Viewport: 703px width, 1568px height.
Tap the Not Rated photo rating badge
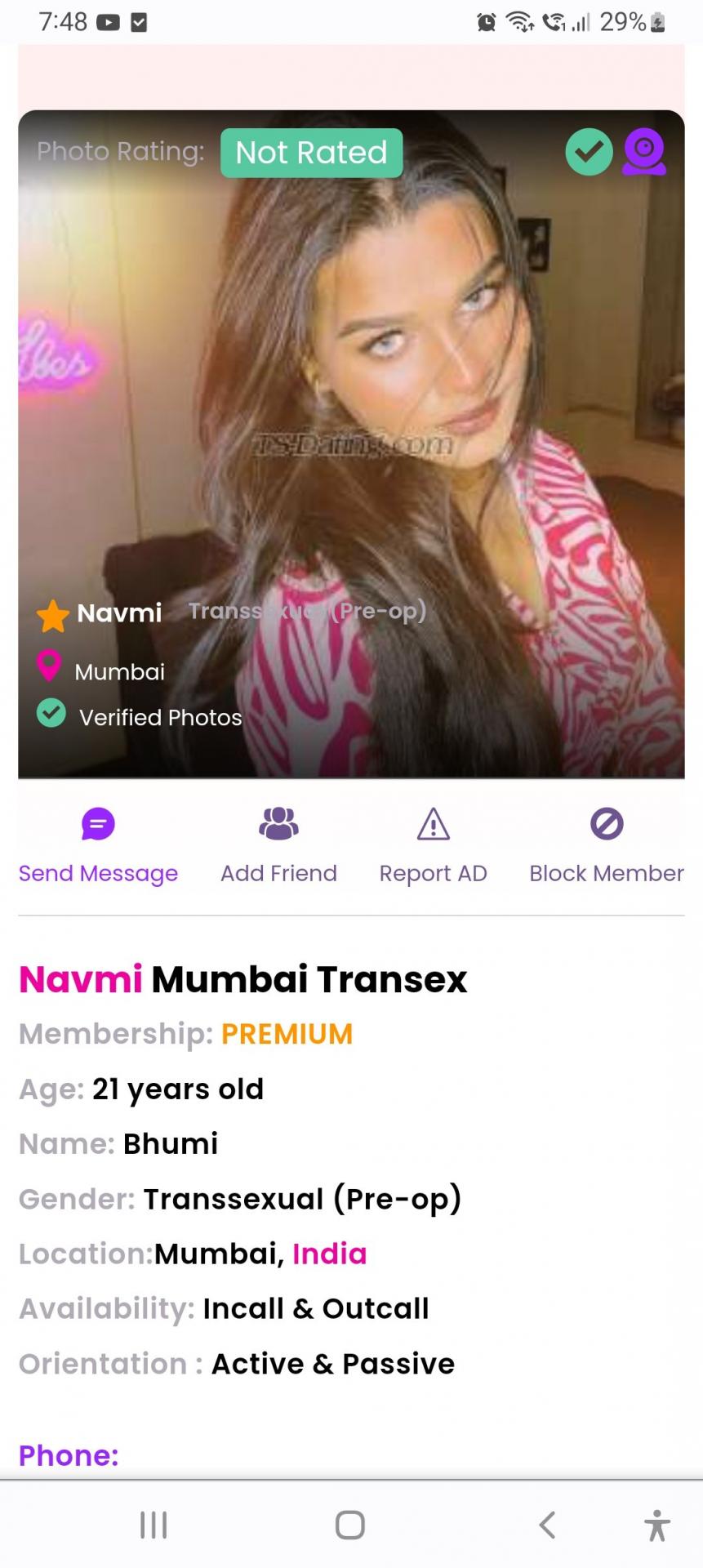(x=311, y=153)
